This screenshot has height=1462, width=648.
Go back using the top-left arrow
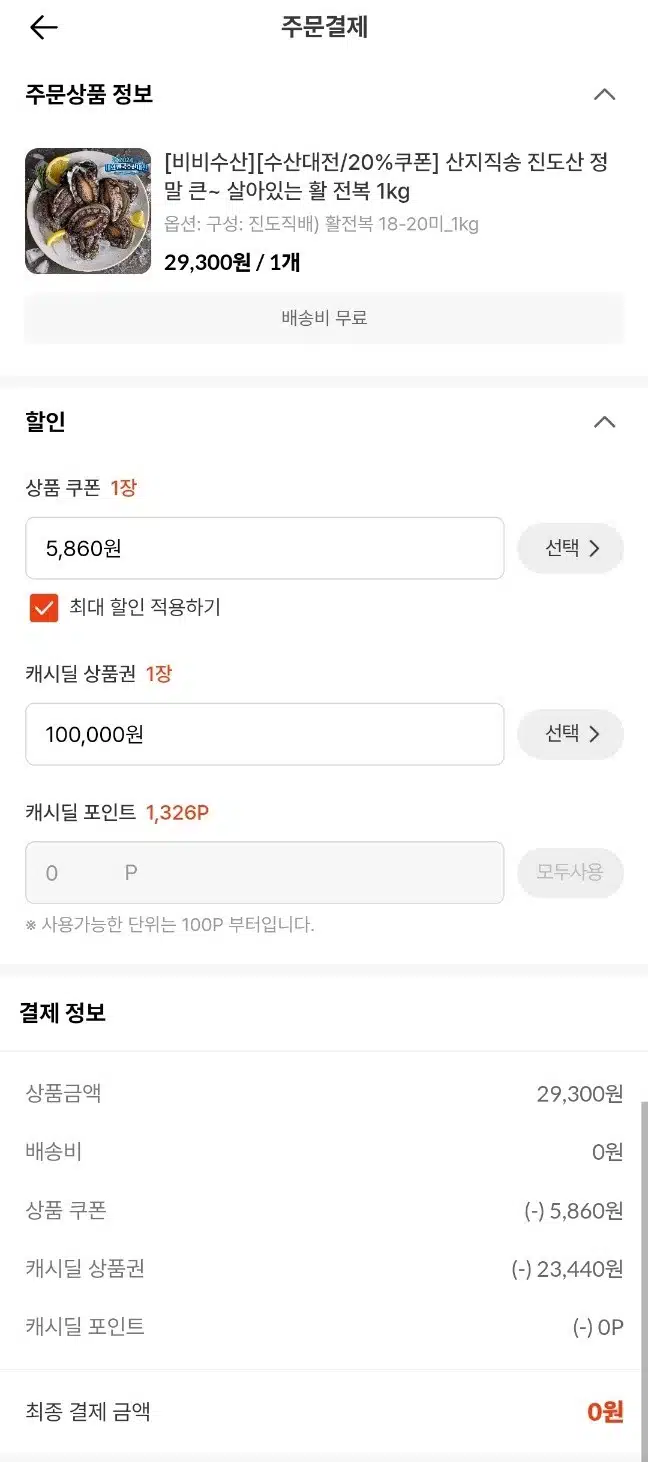pyautogui.click(x=44, y=28)
